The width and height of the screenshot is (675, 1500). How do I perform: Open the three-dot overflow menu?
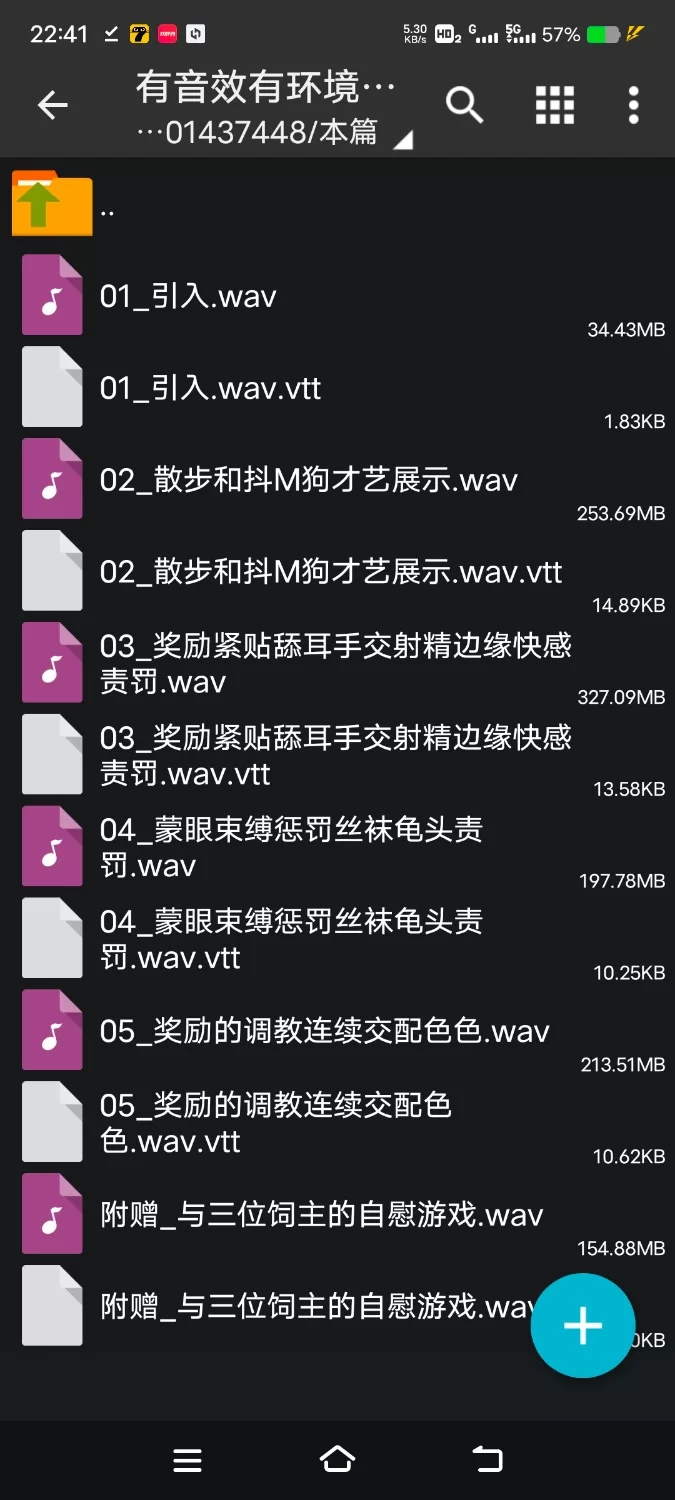tap(633, 105)
